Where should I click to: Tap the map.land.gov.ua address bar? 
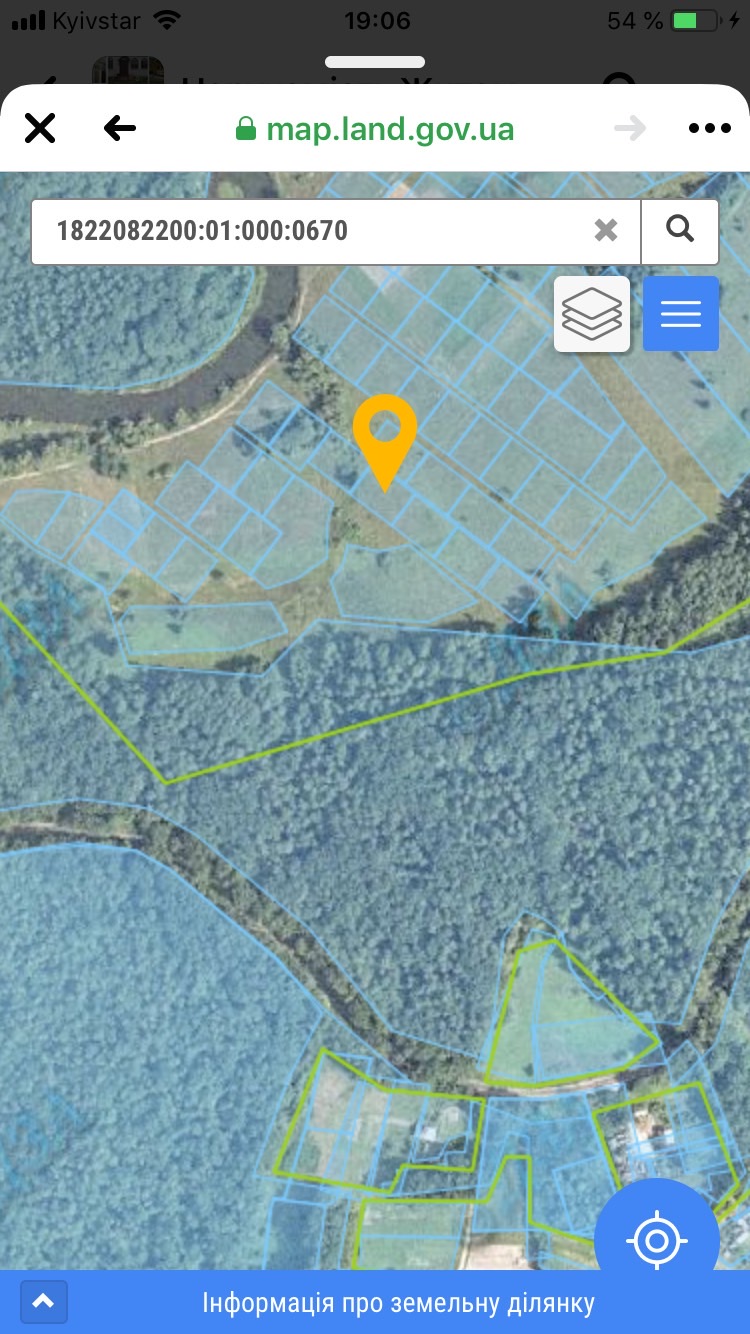375,129
